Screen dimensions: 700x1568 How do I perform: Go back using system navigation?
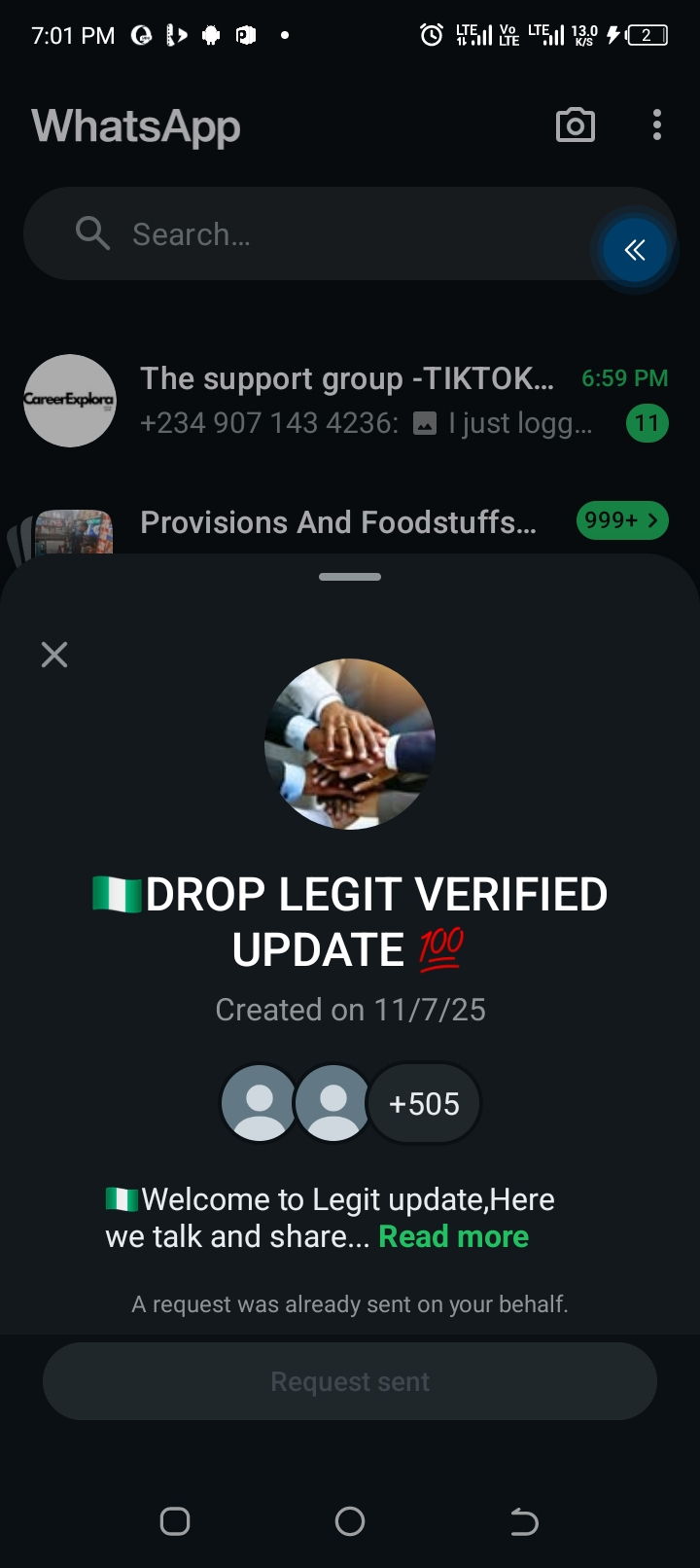click(x=524, y=1521)
